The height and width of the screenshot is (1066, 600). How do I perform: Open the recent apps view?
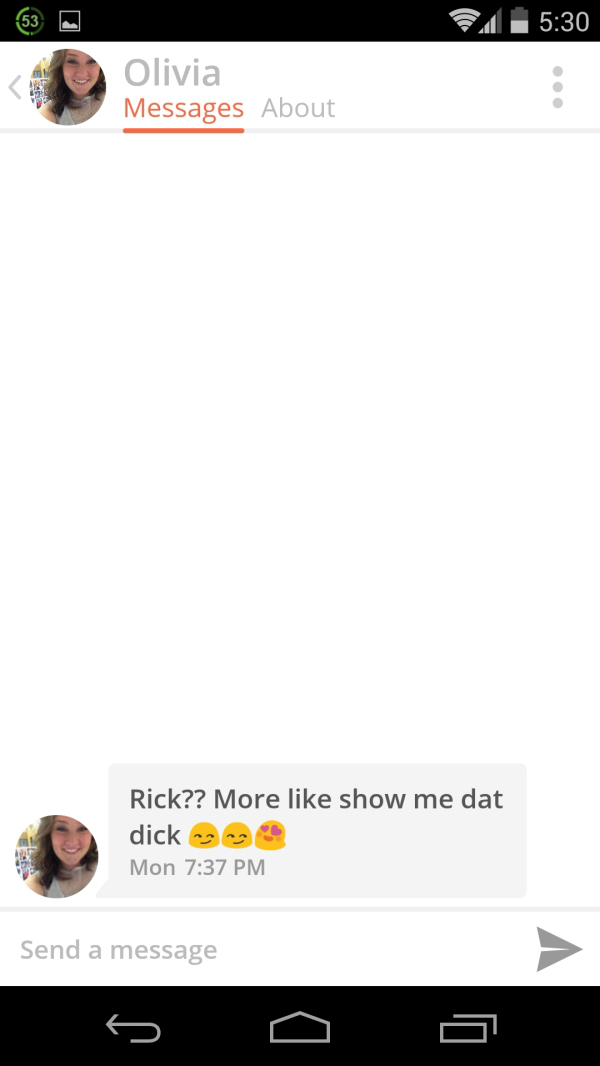click(x=467, y=1027)
